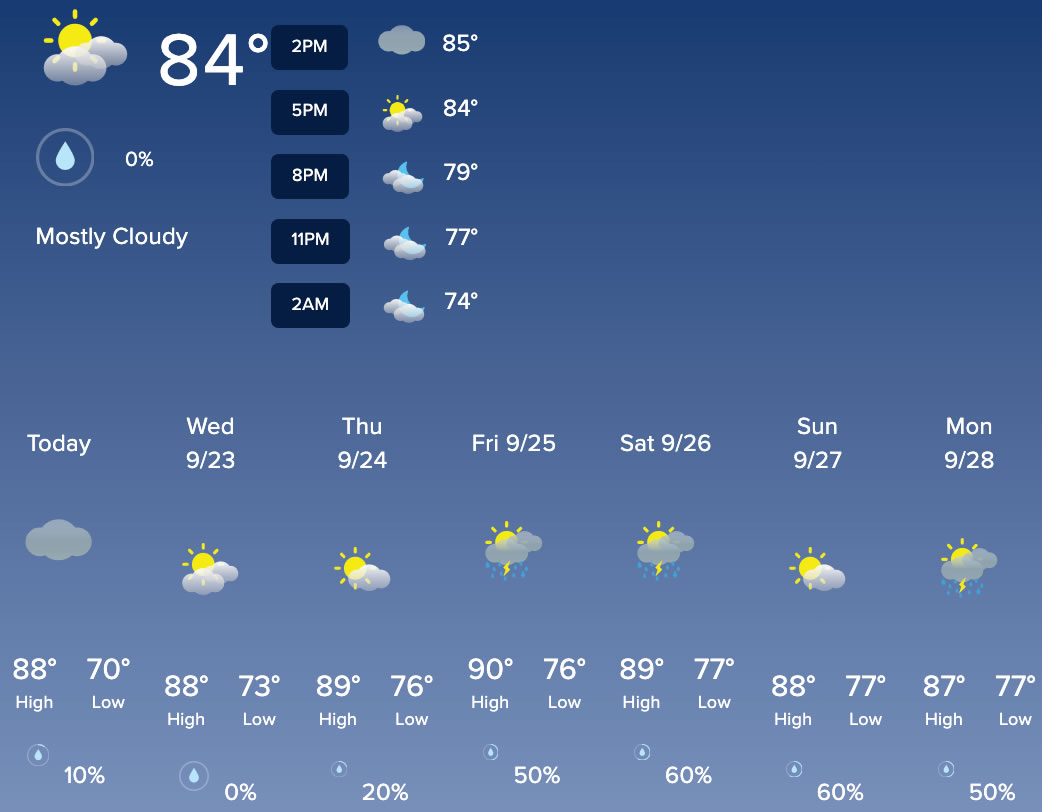Screen dimensions: 1042x812
Task: Open the Mon 9/28 forecast
Action: point(968,443)
